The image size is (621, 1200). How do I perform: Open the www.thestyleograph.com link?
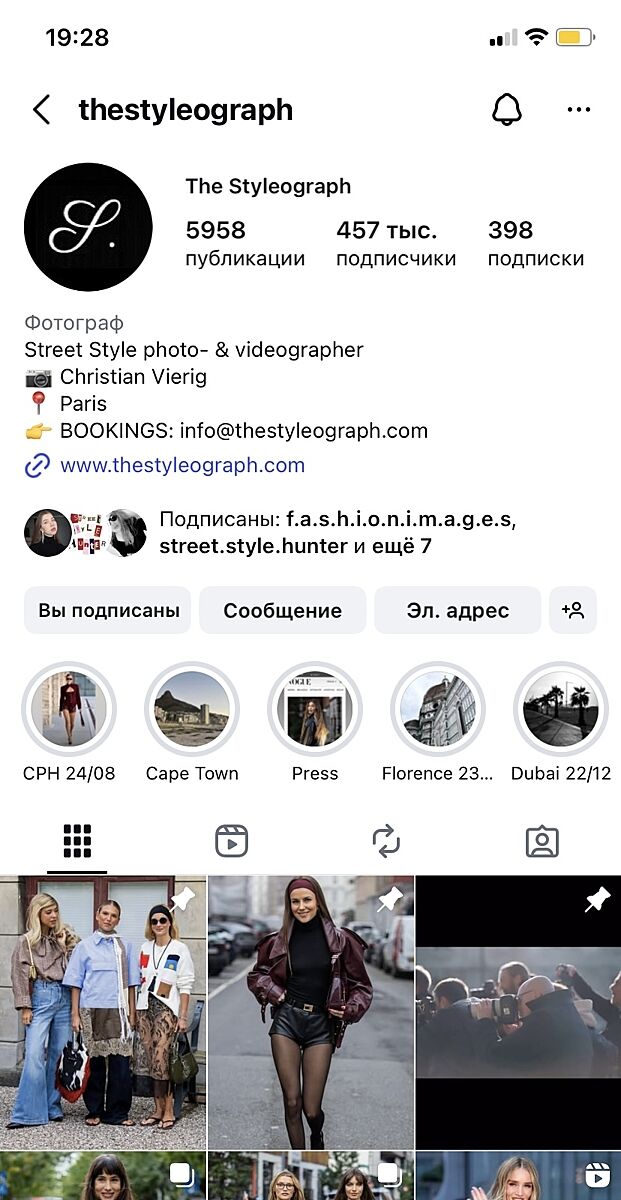(x=182, y=465)
